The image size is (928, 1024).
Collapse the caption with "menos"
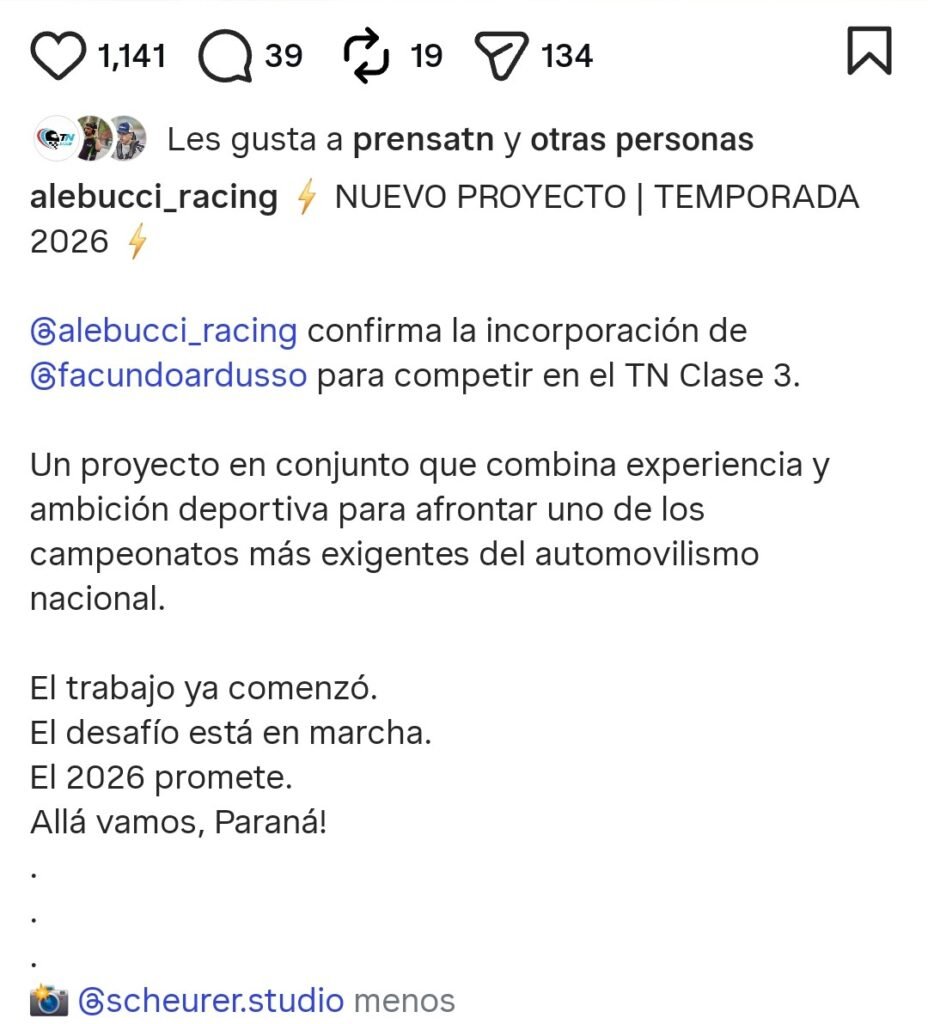[405, 1000]
